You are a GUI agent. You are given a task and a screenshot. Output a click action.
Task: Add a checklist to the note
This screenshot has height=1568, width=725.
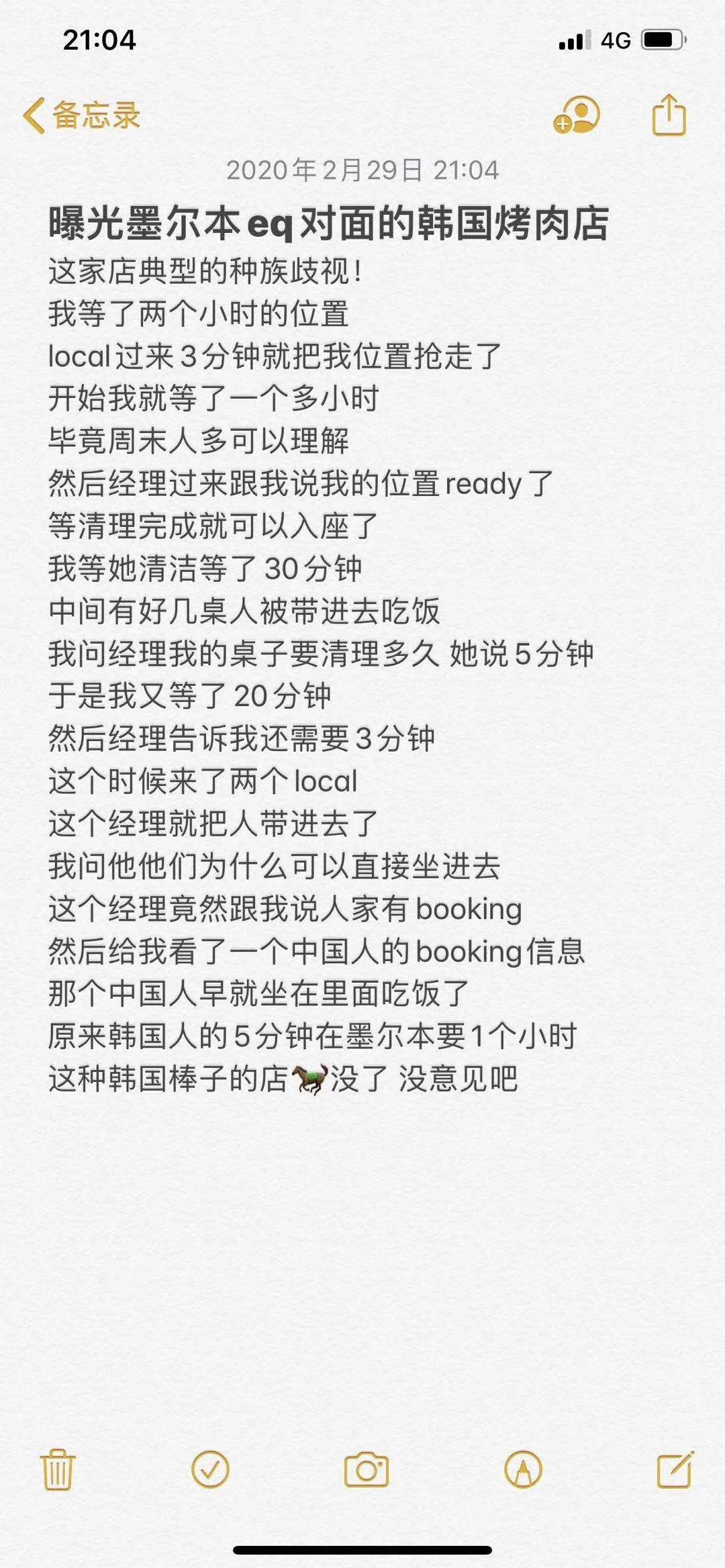(x=210, y=1469)
